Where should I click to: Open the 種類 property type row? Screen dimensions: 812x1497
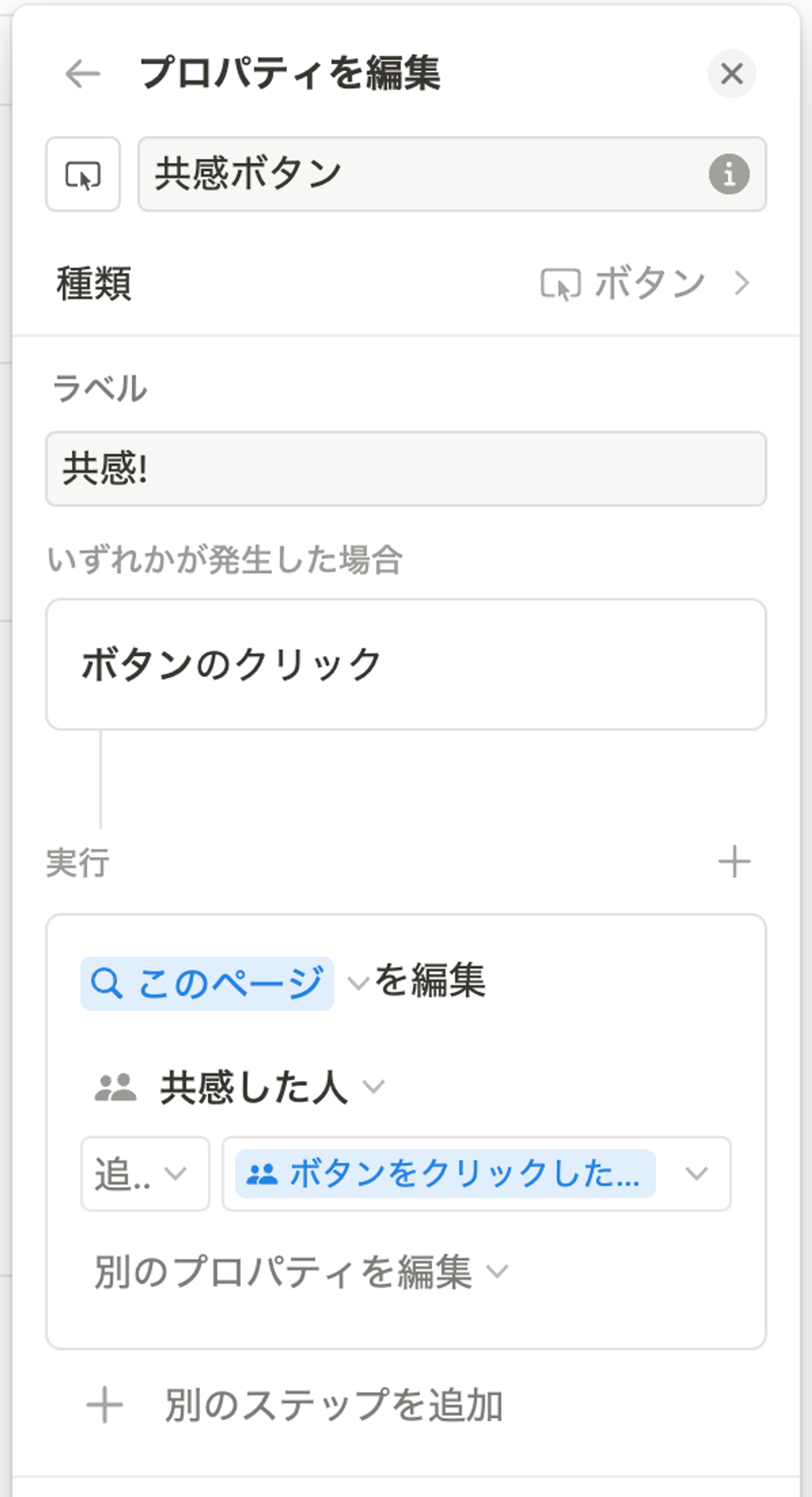coord(406,283)
